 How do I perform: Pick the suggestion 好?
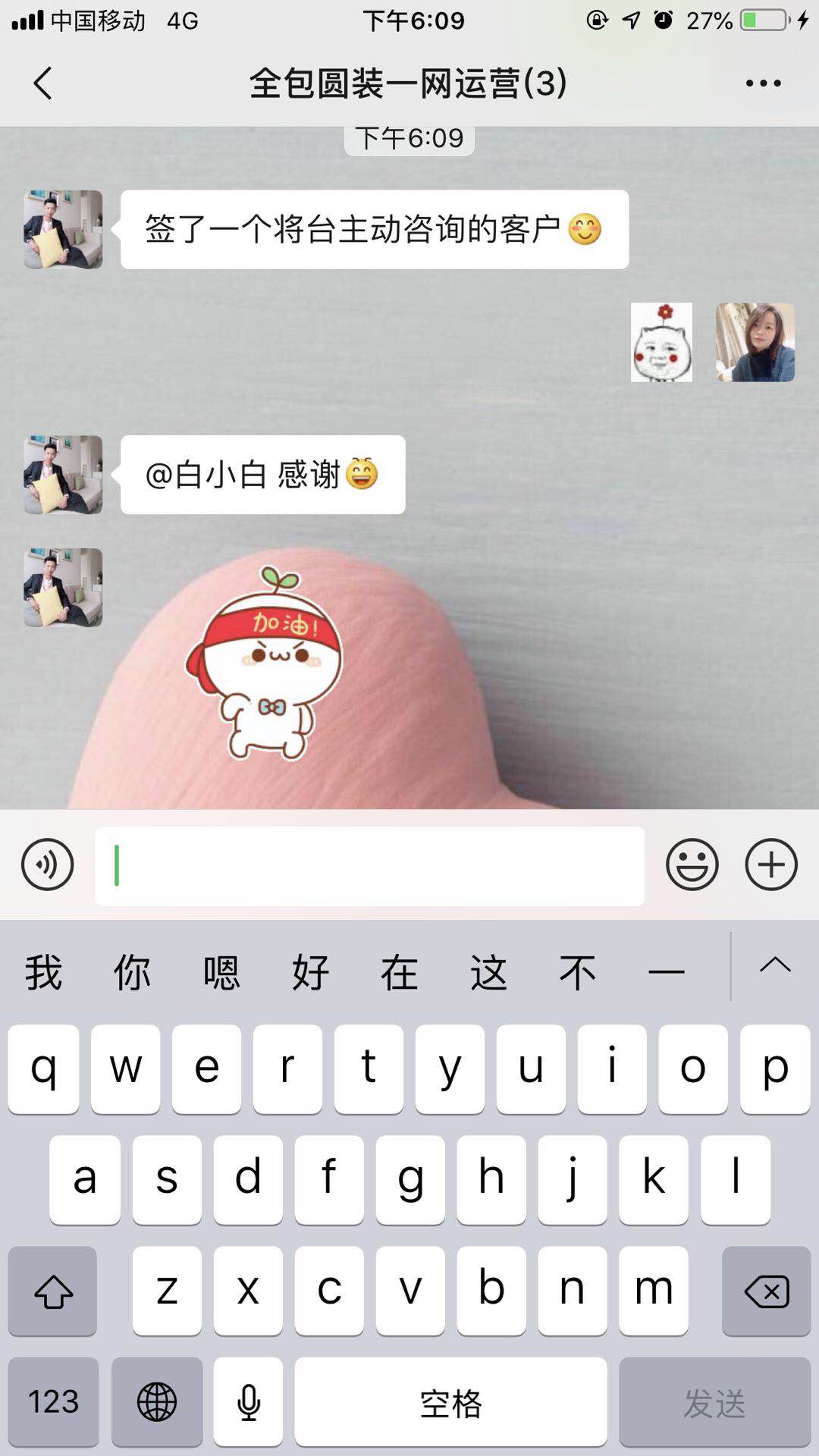[x=310, y=972]
